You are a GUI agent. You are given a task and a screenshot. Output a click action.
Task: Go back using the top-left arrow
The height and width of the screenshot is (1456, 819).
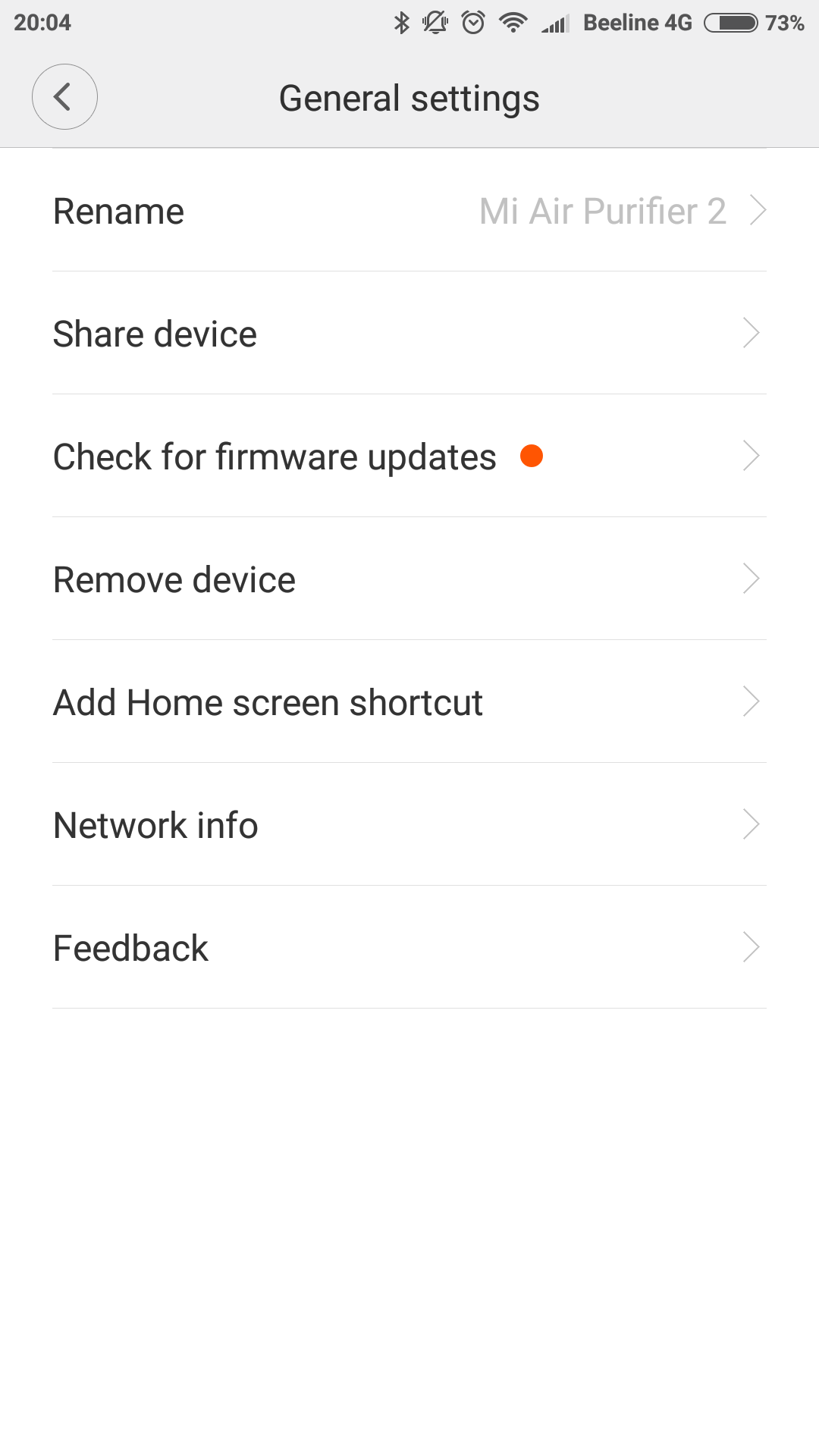coord(64,97)
